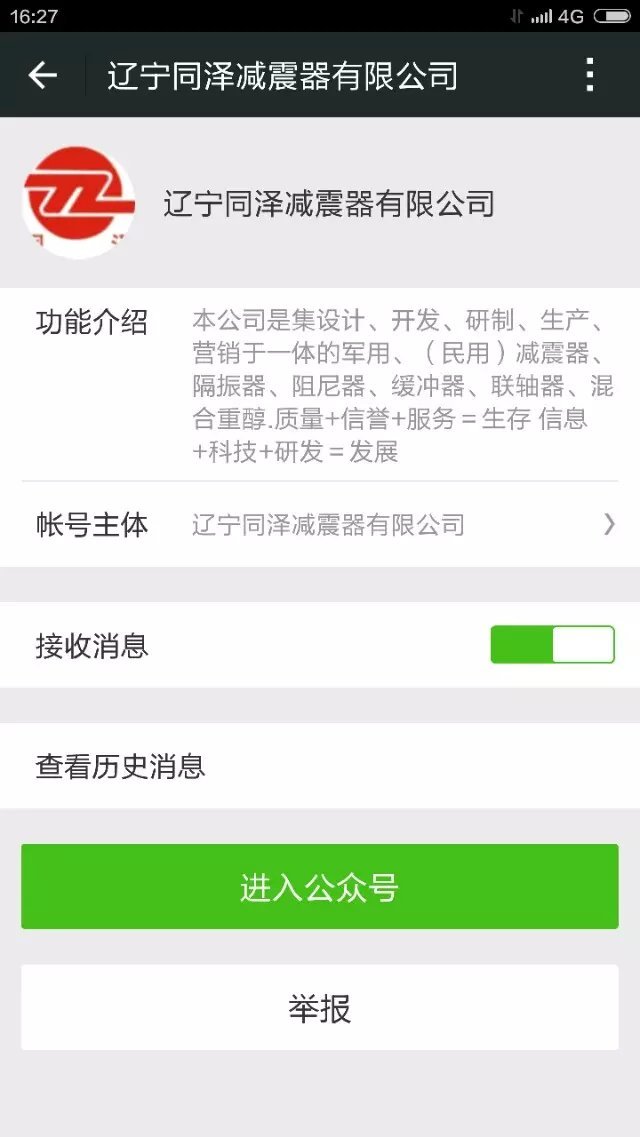This screenshot has width=640, height=1137.
Task: Open 查看历史消息 message history
Action: tap(320, 766)
